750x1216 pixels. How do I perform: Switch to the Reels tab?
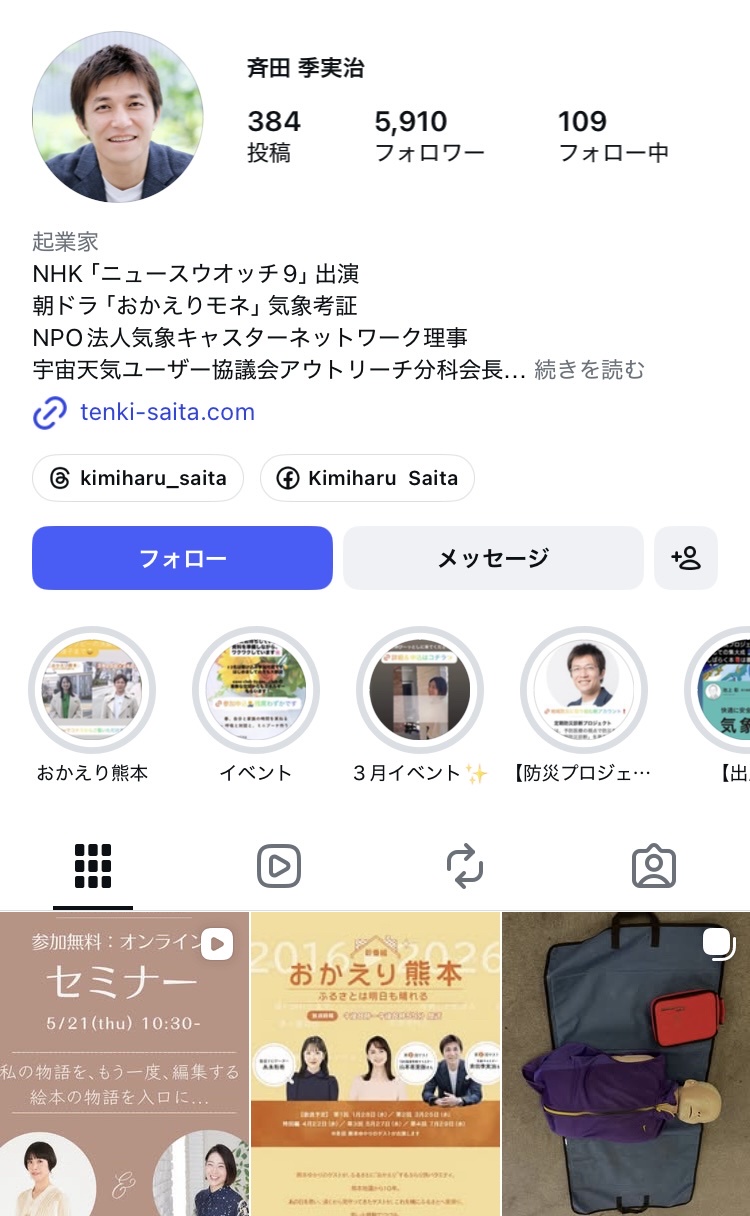tap(279, 866)
